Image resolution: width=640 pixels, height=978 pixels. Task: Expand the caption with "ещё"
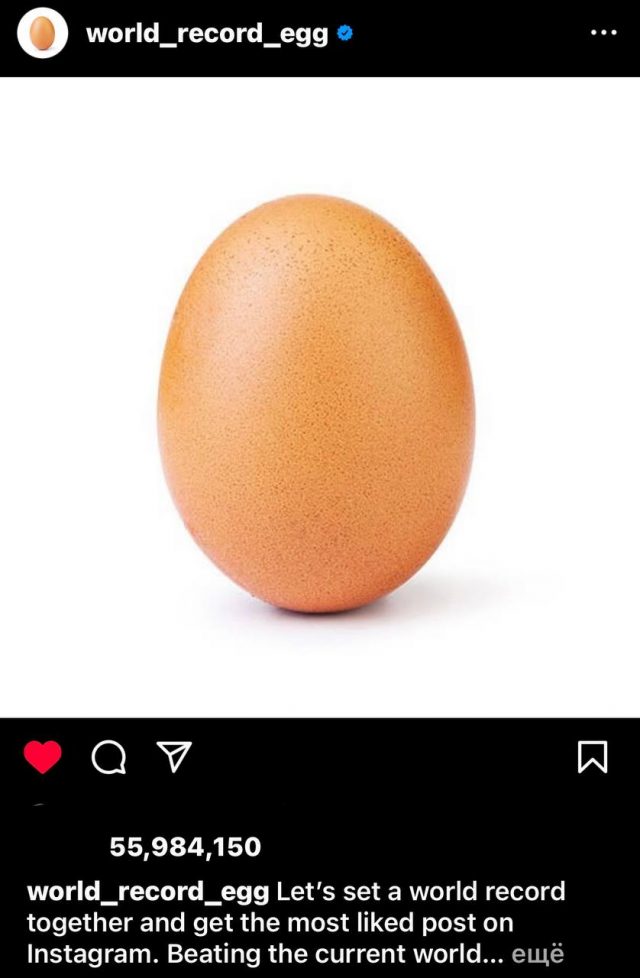click(538, 953)
